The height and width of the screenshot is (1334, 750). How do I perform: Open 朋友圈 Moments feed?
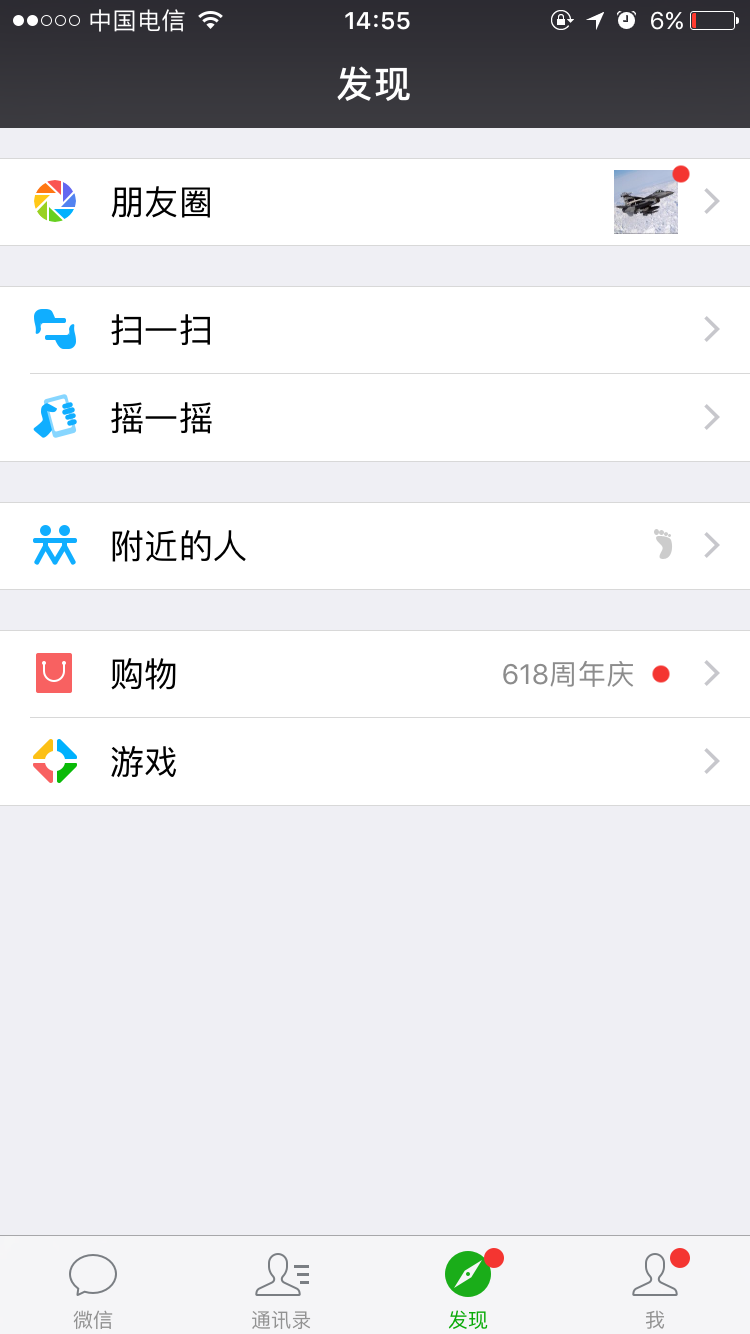point(375,202)
